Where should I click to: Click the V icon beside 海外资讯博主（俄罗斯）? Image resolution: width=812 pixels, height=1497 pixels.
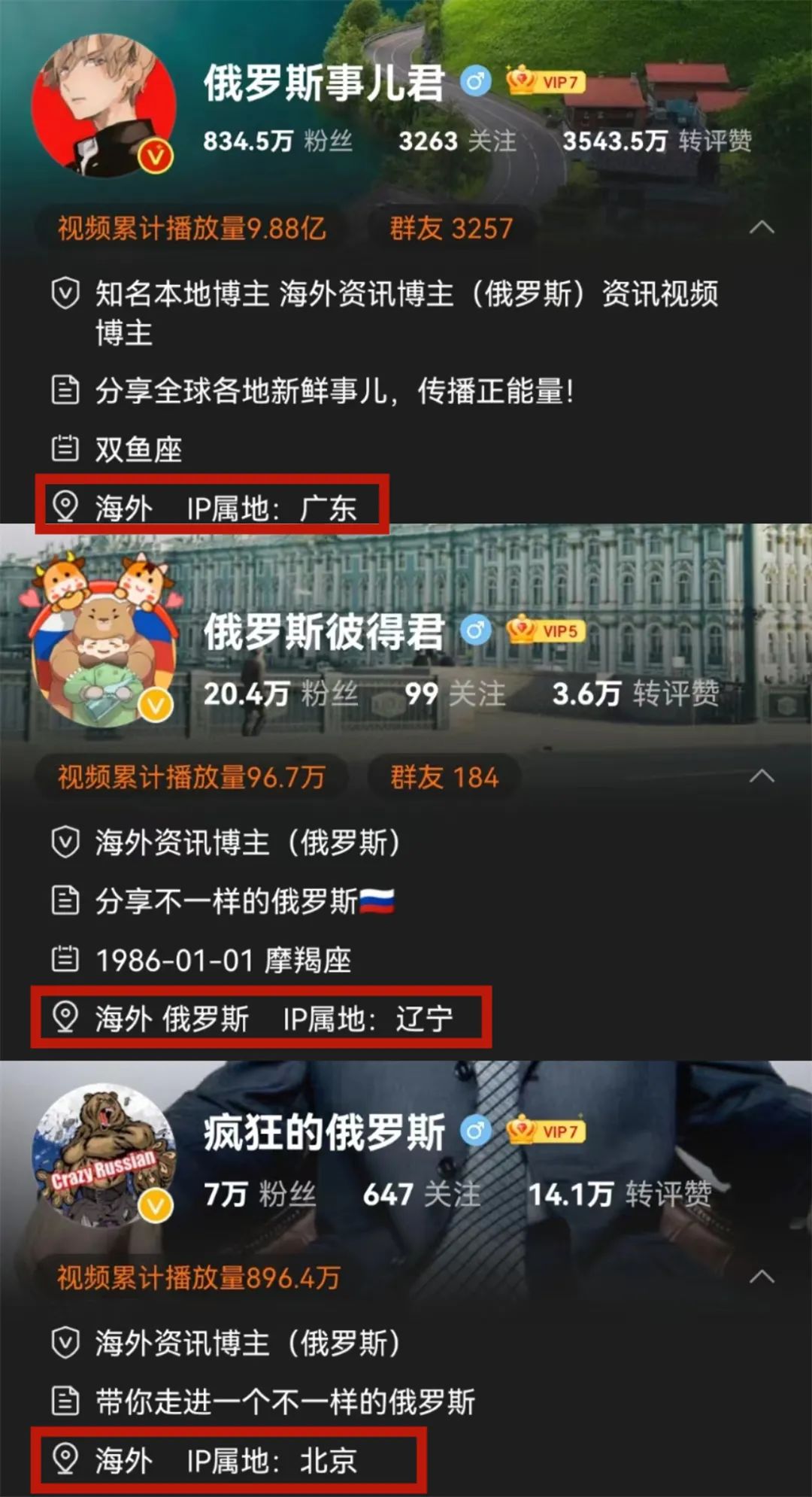coord(66,837)
